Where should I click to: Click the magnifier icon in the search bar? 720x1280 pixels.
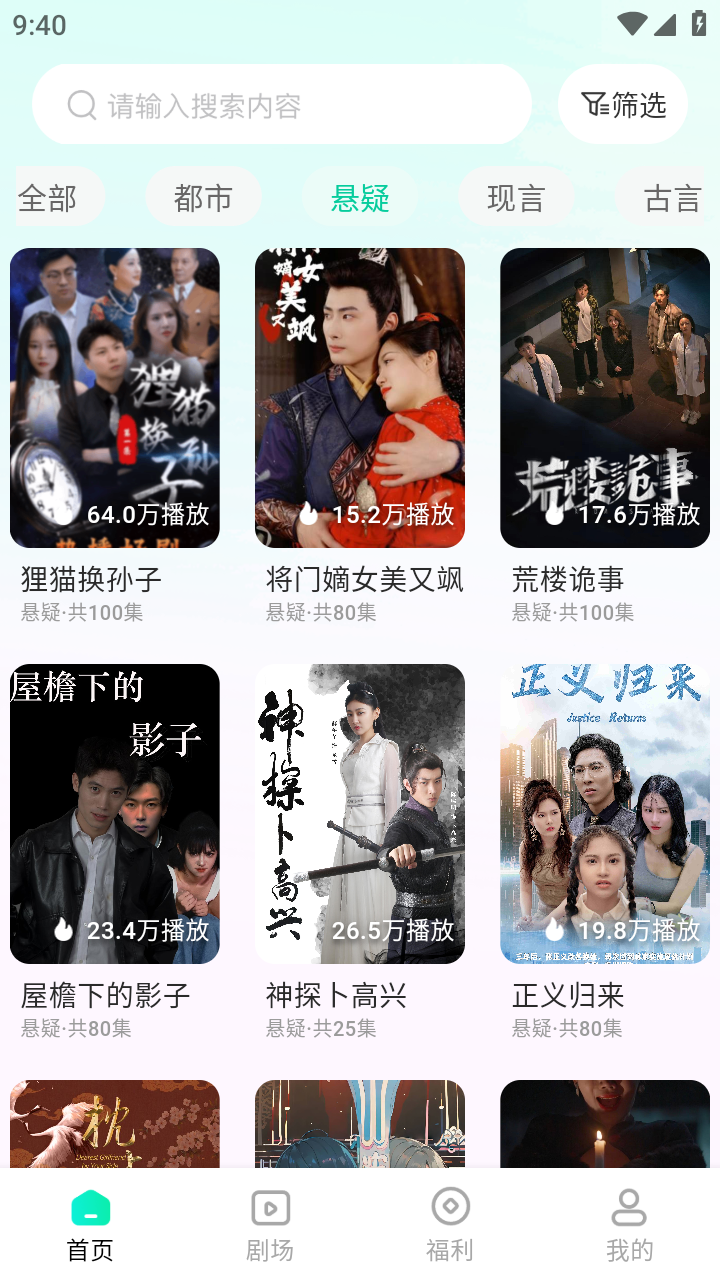pos(80,104)
